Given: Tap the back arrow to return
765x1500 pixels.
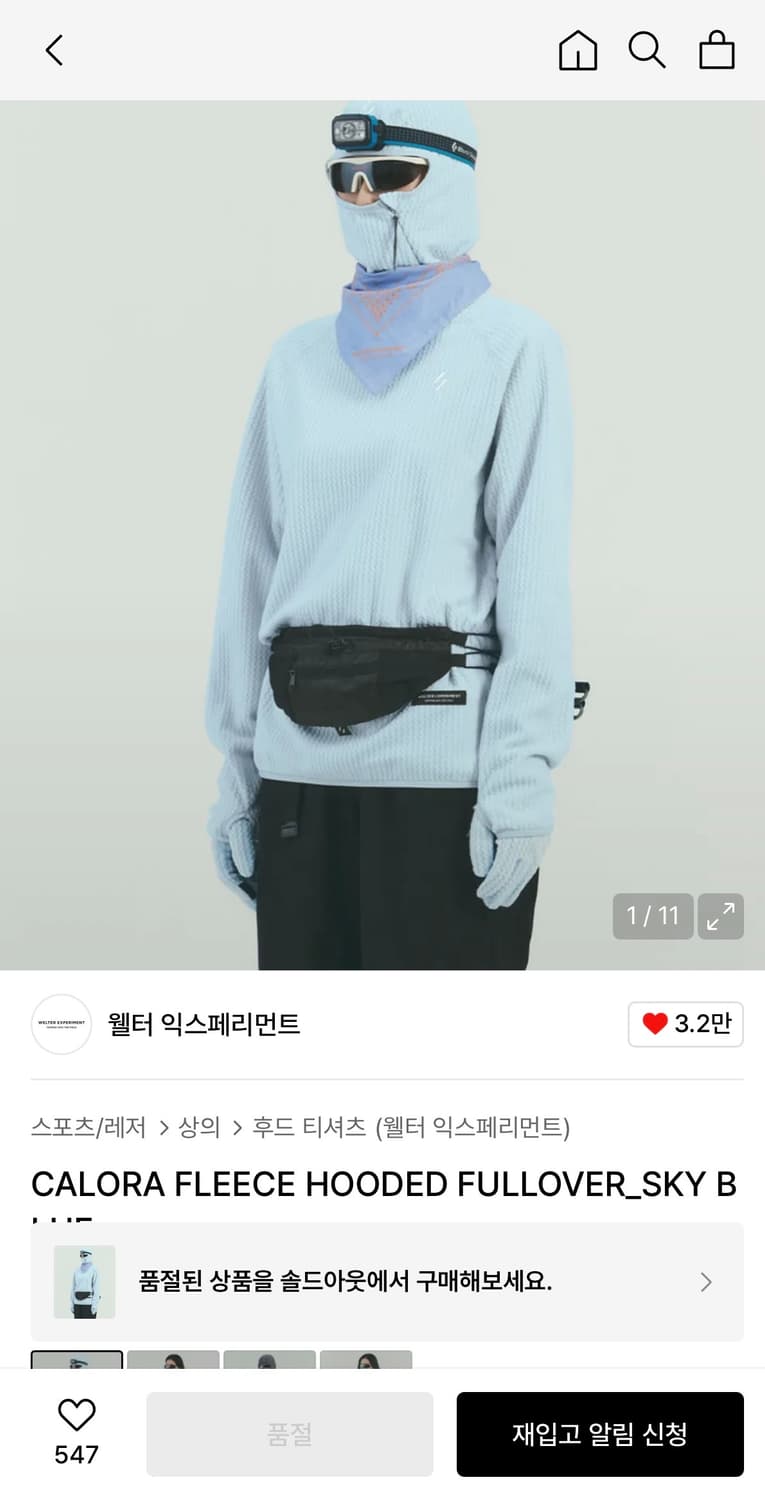Looking at the screenshot, I should (53, 49).
